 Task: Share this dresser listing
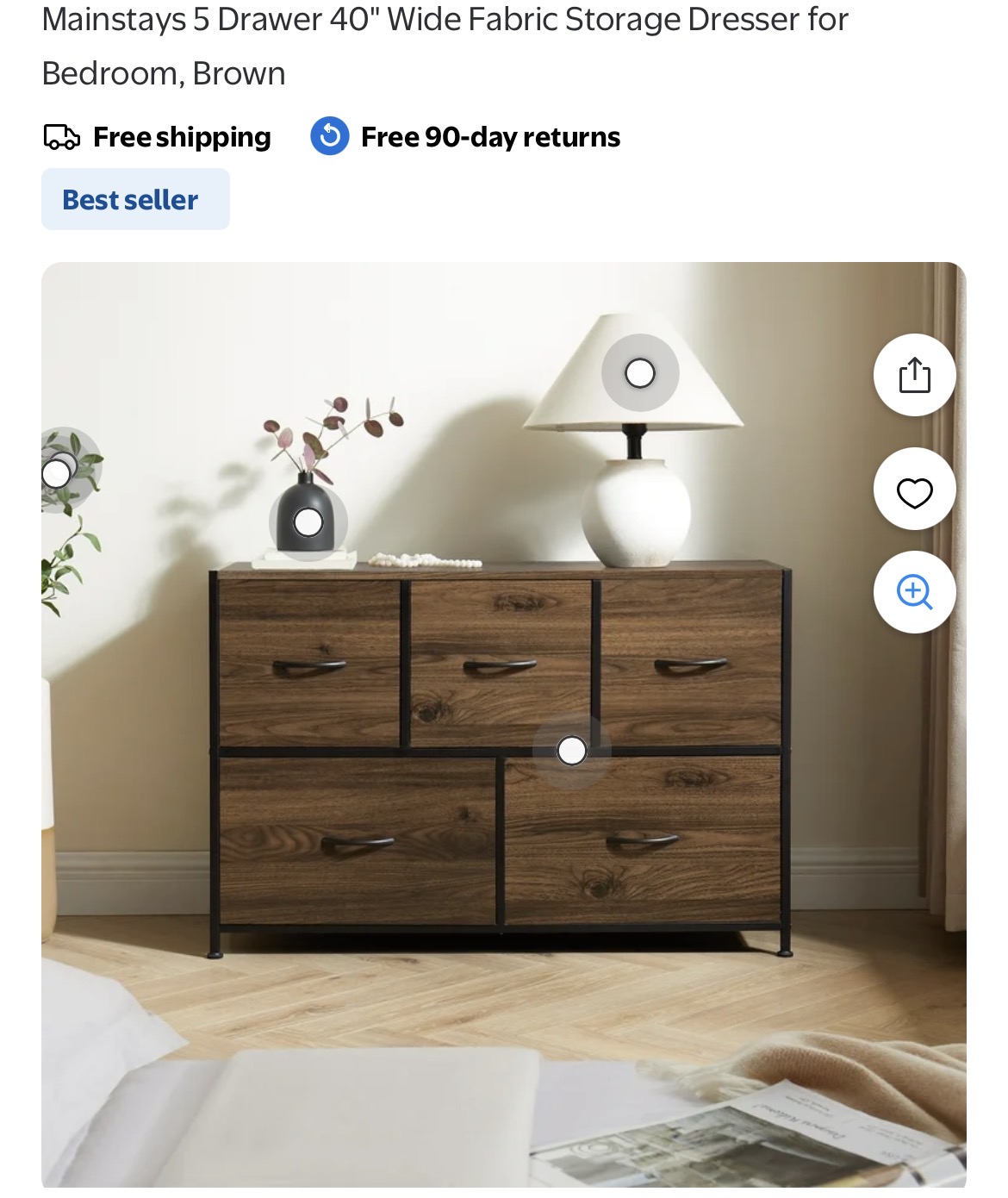(x=914, y=375)
